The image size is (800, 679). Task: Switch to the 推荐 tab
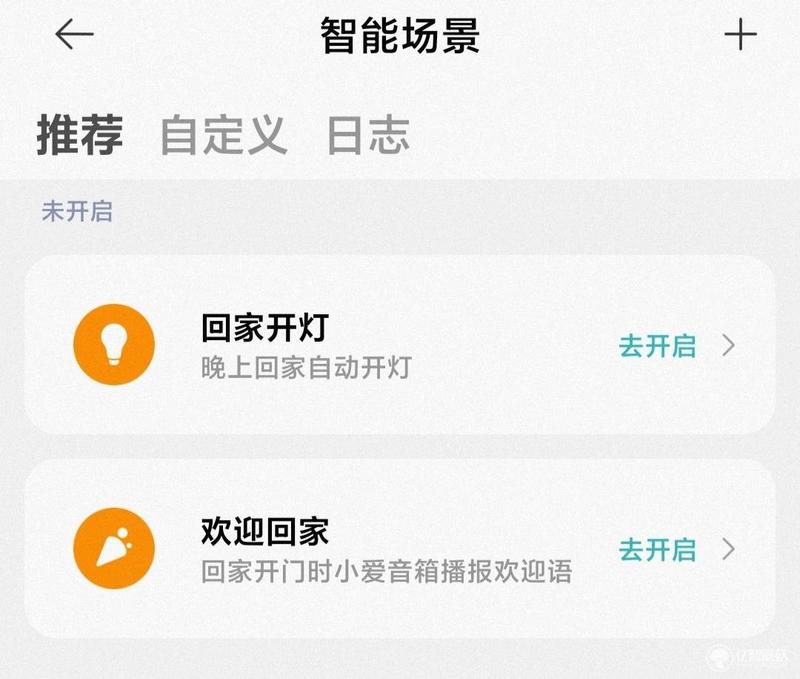tap(80, 135)
